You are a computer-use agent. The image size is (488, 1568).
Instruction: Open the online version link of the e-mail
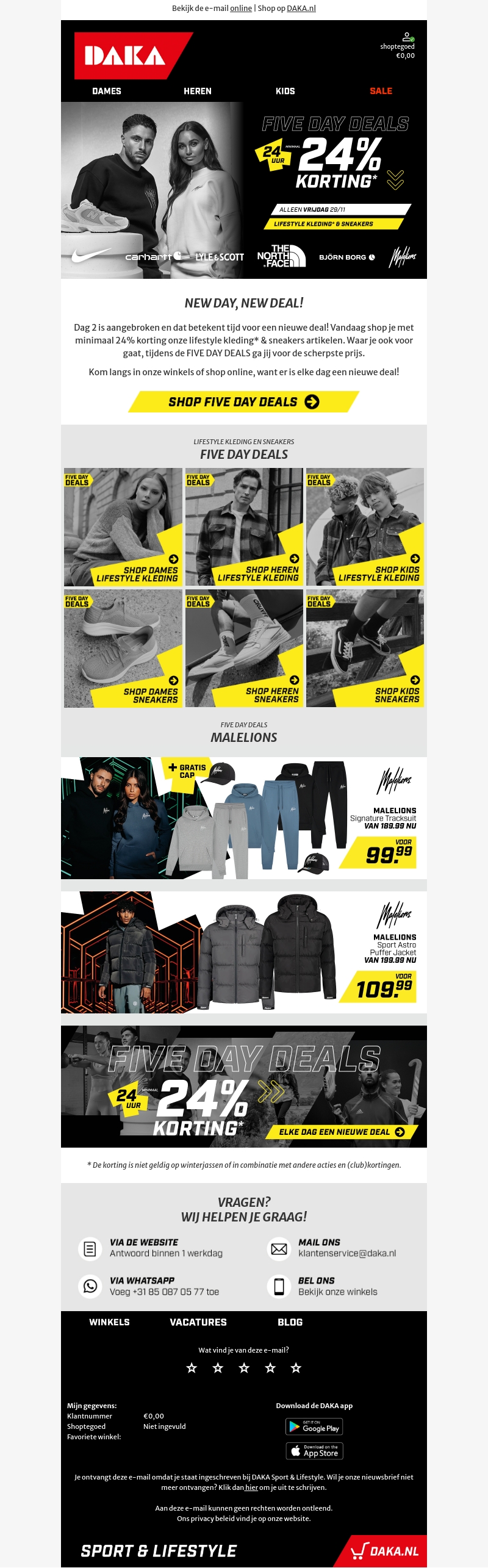[x=241, y=9]
